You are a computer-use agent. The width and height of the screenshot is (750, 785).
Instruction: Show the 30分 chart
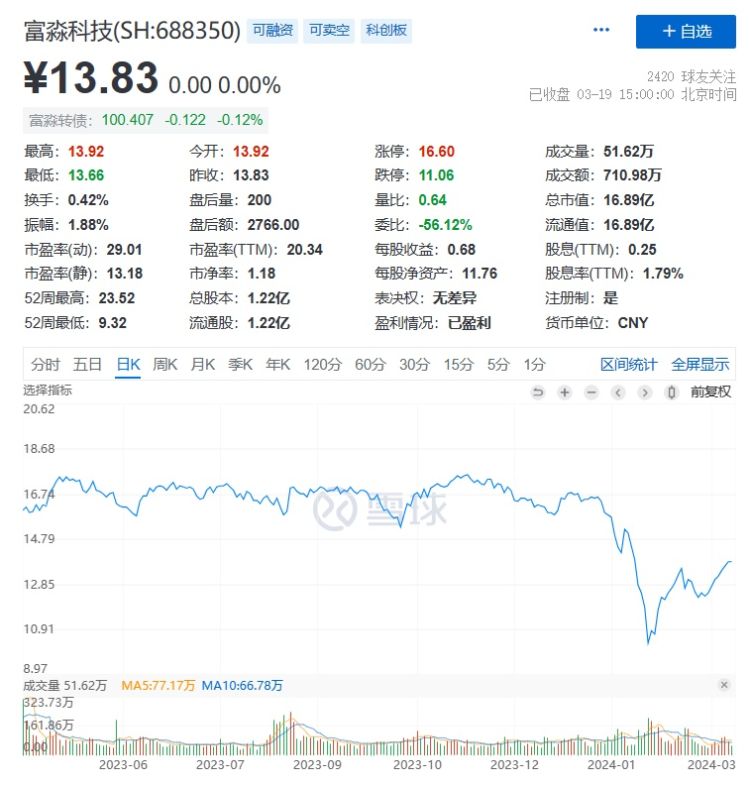pos(414,365)
